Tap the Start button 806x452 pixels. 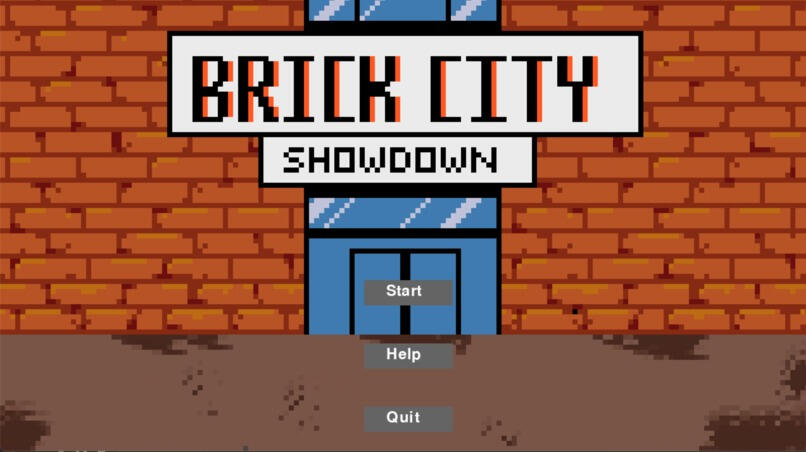[x=404, y=291]
